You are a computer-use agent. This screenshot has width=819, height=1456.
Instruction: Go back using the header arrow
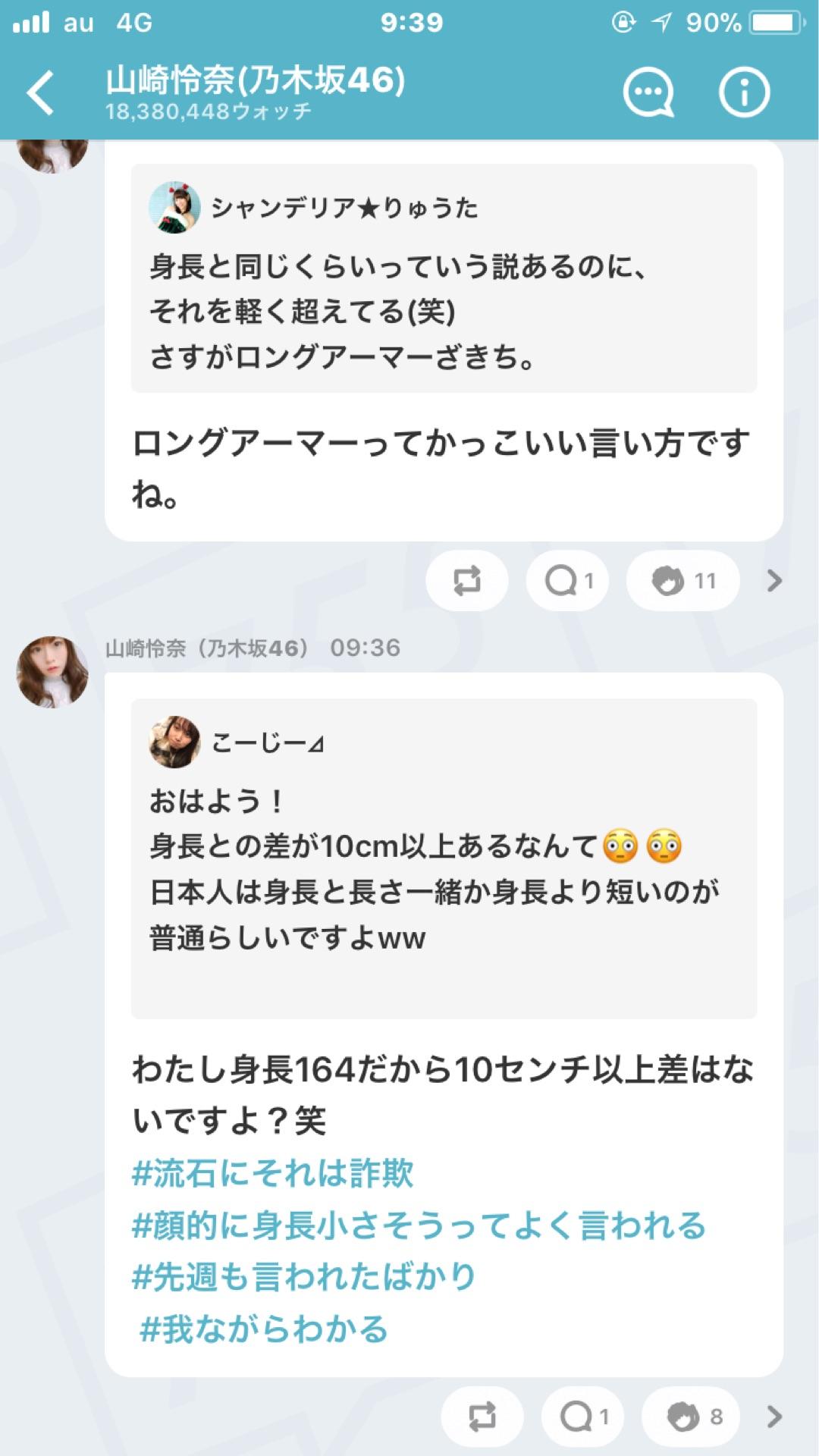(41, 93)
